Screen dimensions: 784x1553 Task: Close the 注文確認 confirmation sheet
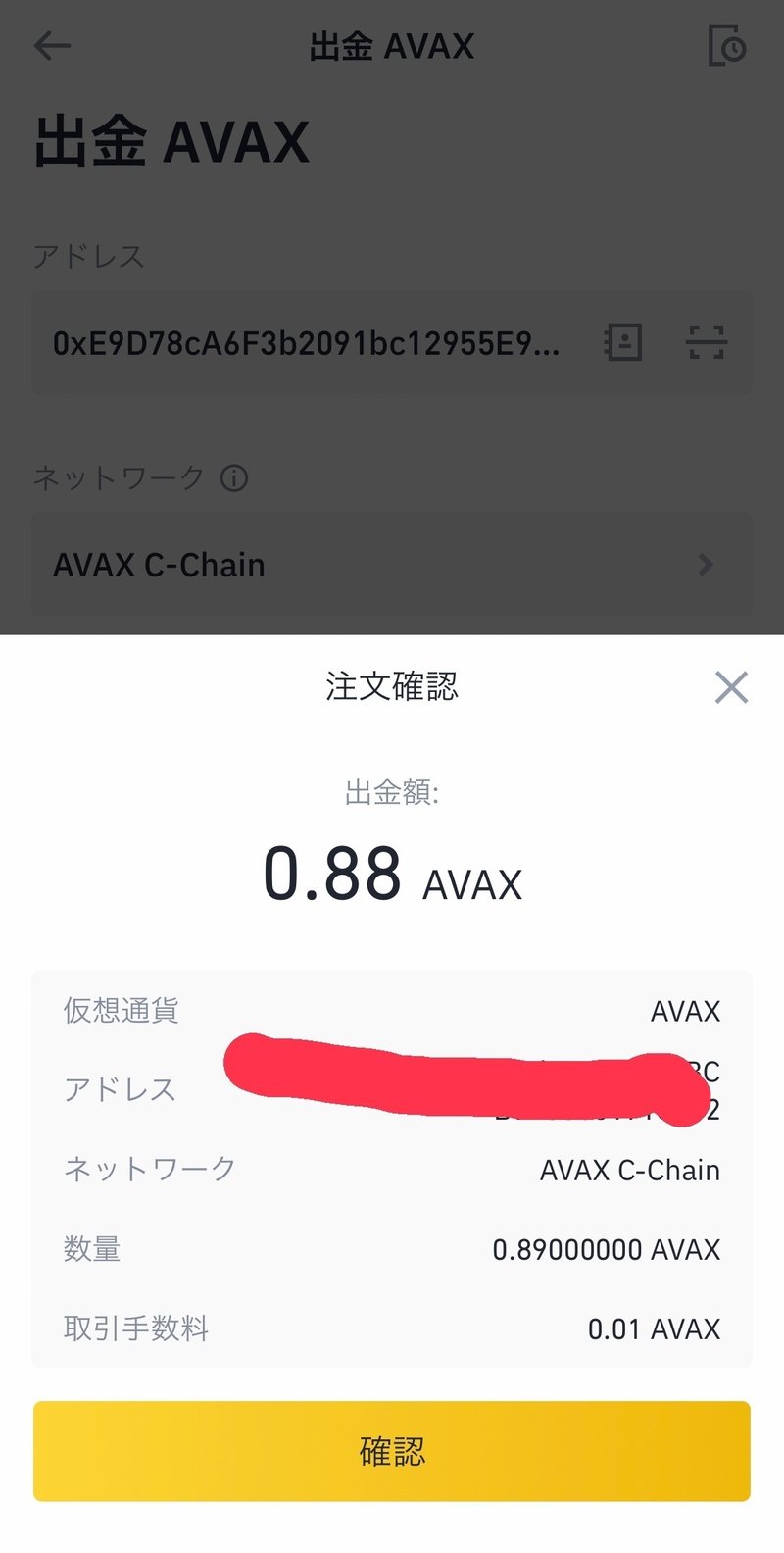point(731,687)
